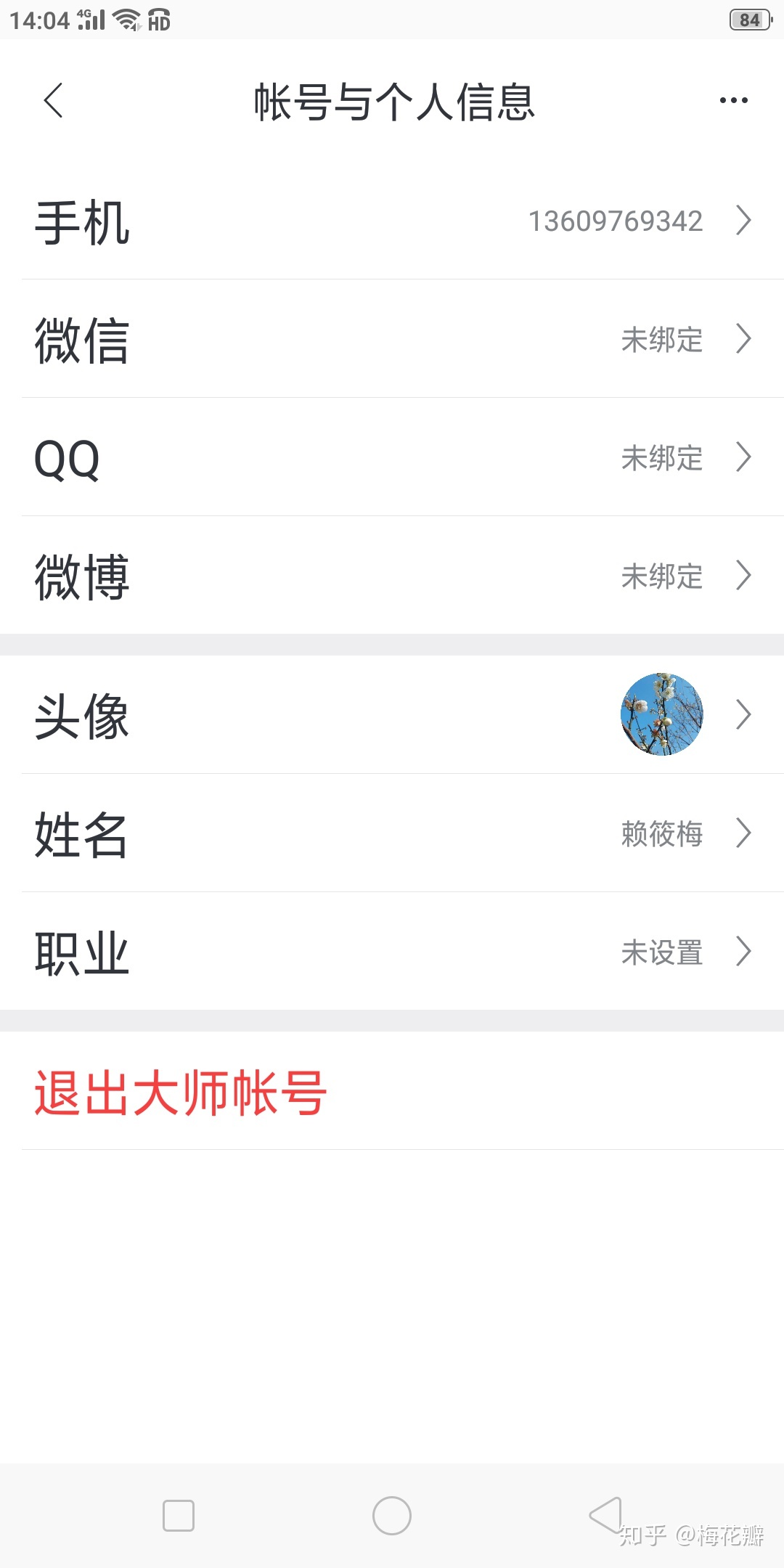Tap the back arrow icon

coord(52,102)
